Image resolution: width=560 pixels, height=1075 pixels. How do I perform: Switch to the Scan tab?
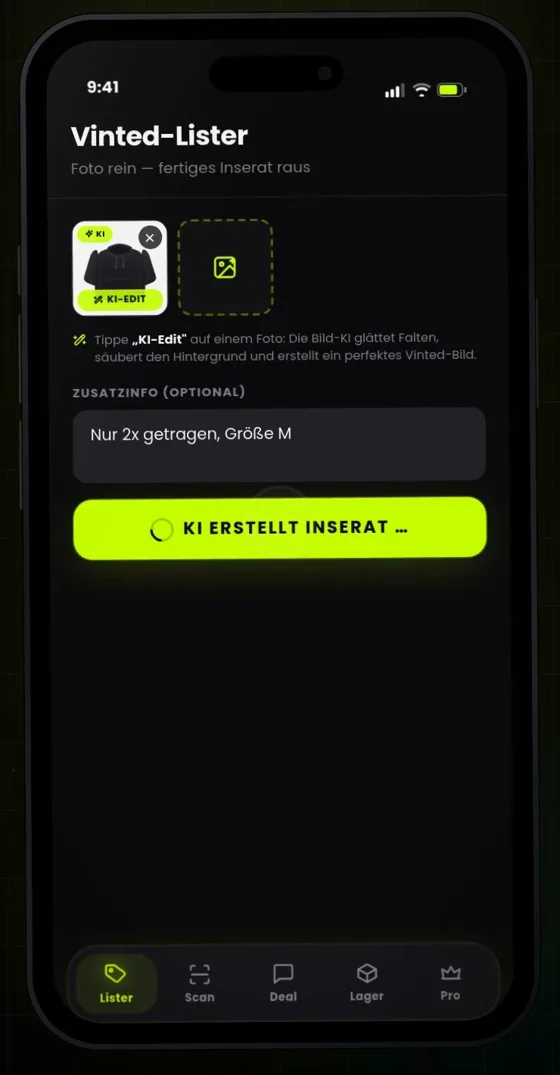[x=199, y=983]
